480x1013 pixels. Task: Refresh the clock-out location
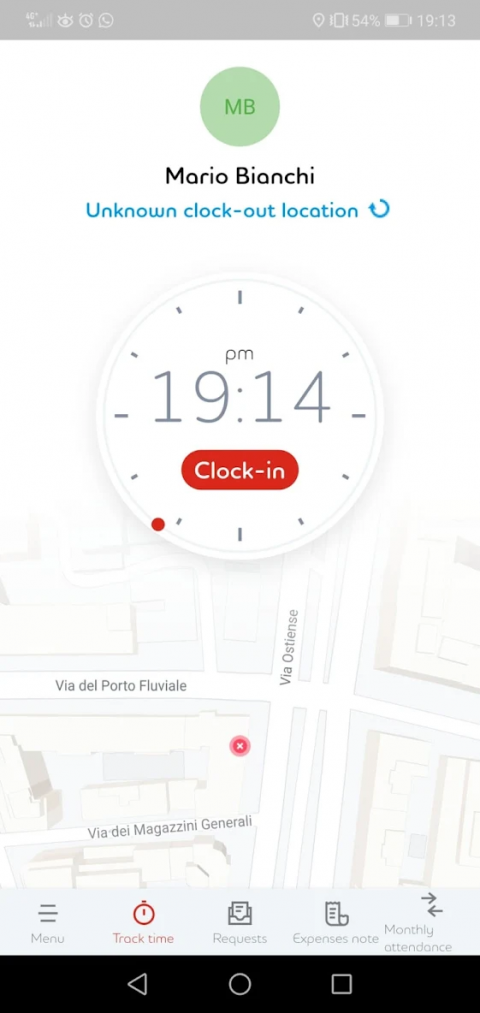(x=379, y=209)
